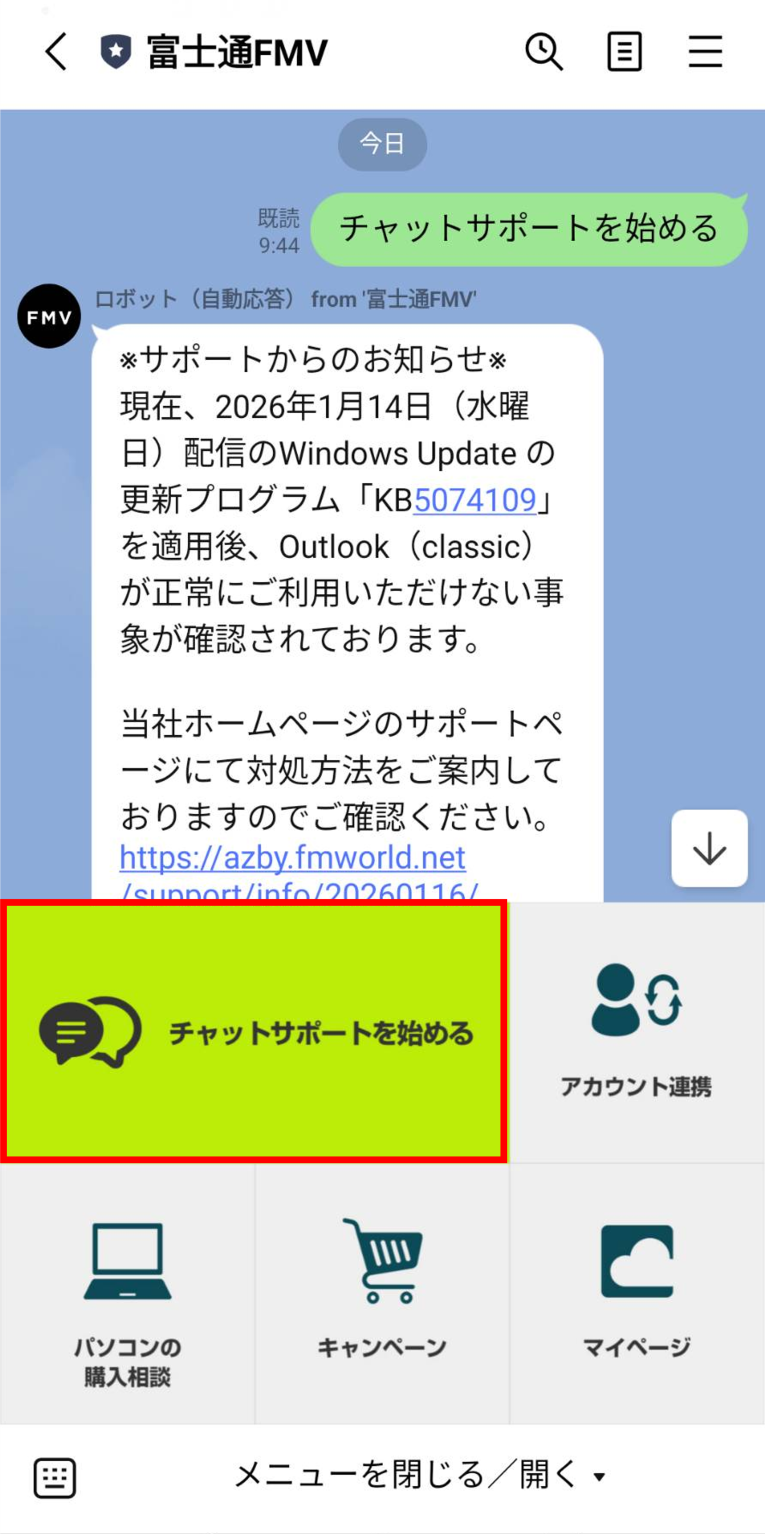This screenshot has width=765, height=1534.
Task: Jump to the latest message arrow
Action: point(709,848)
